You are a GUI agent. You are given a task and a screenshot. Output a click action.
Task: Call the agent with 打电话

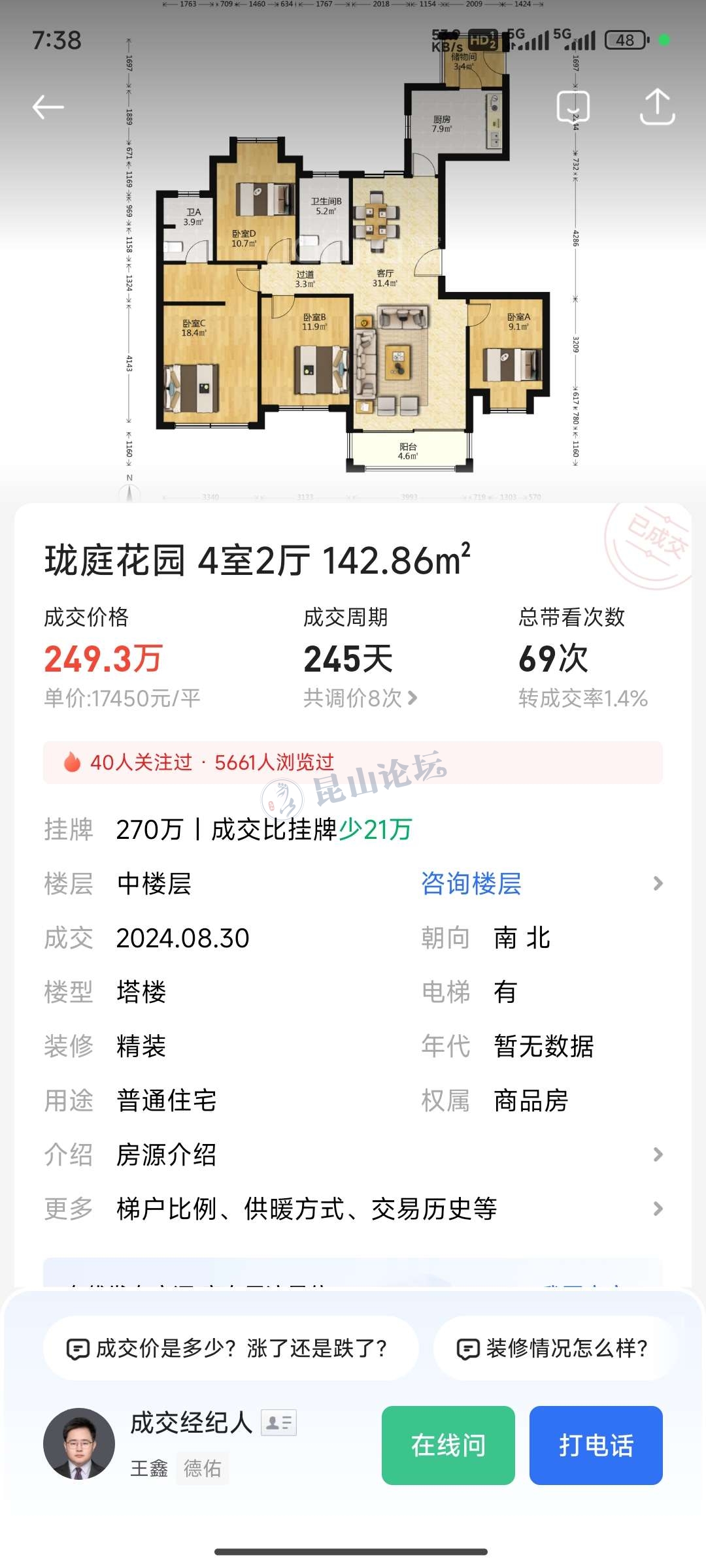coord(596,1445)
